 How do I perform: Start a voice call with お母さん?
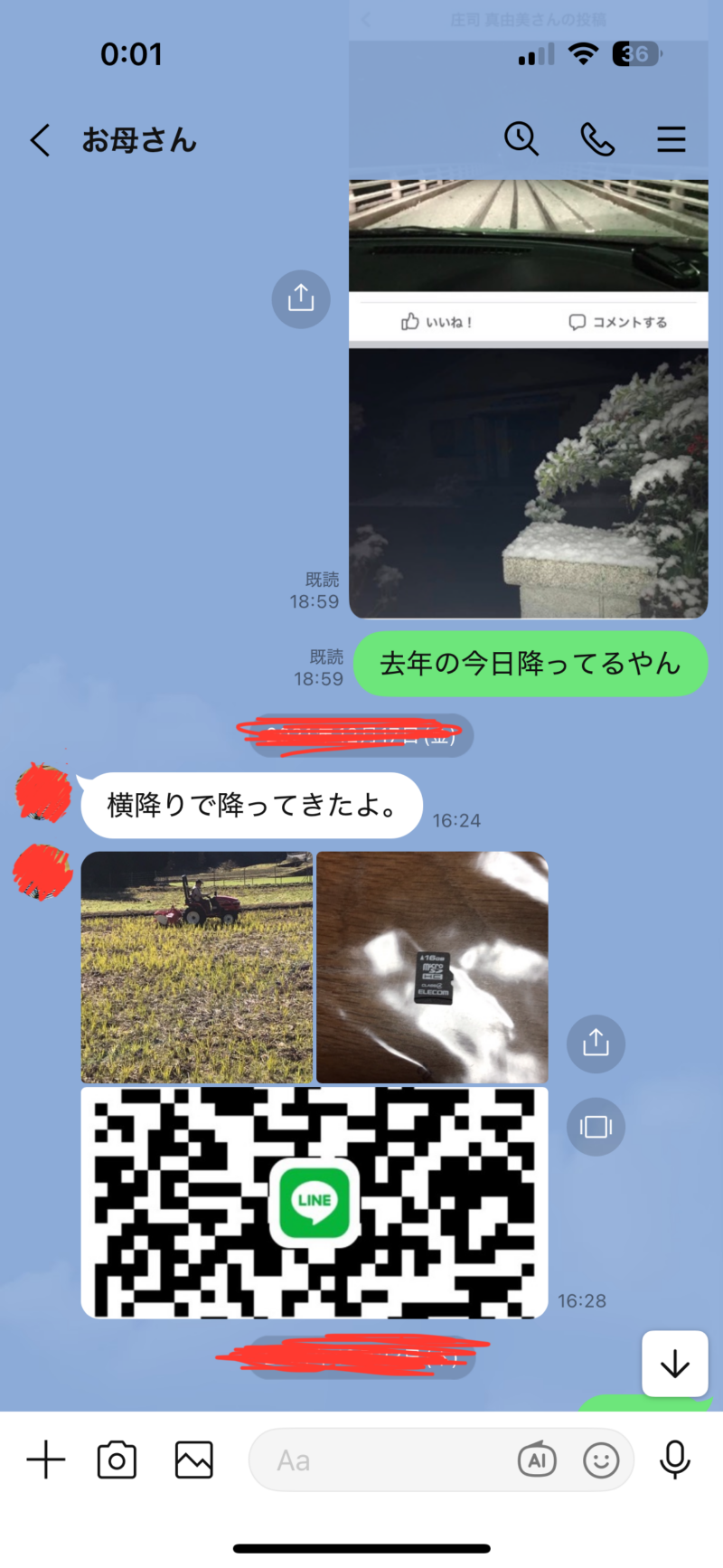(x=597, y=139)
